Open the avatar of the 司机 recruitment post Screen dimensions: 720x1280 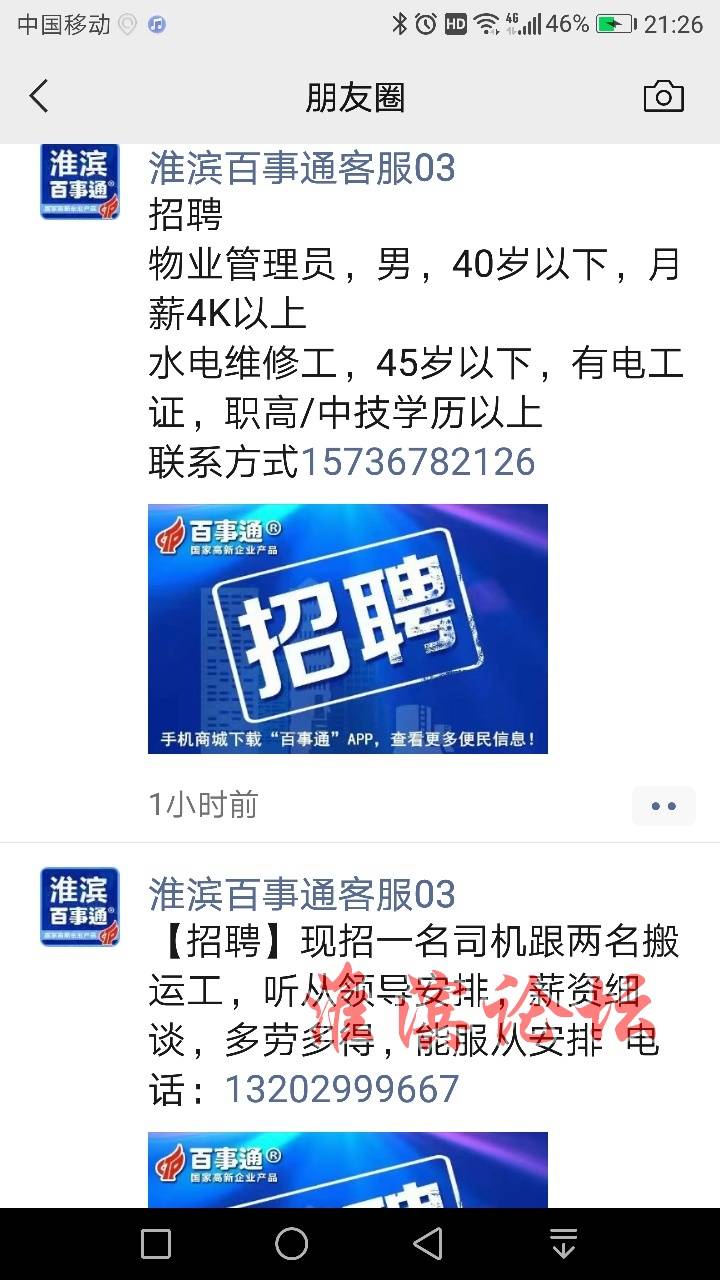click(x=80, y=906)
